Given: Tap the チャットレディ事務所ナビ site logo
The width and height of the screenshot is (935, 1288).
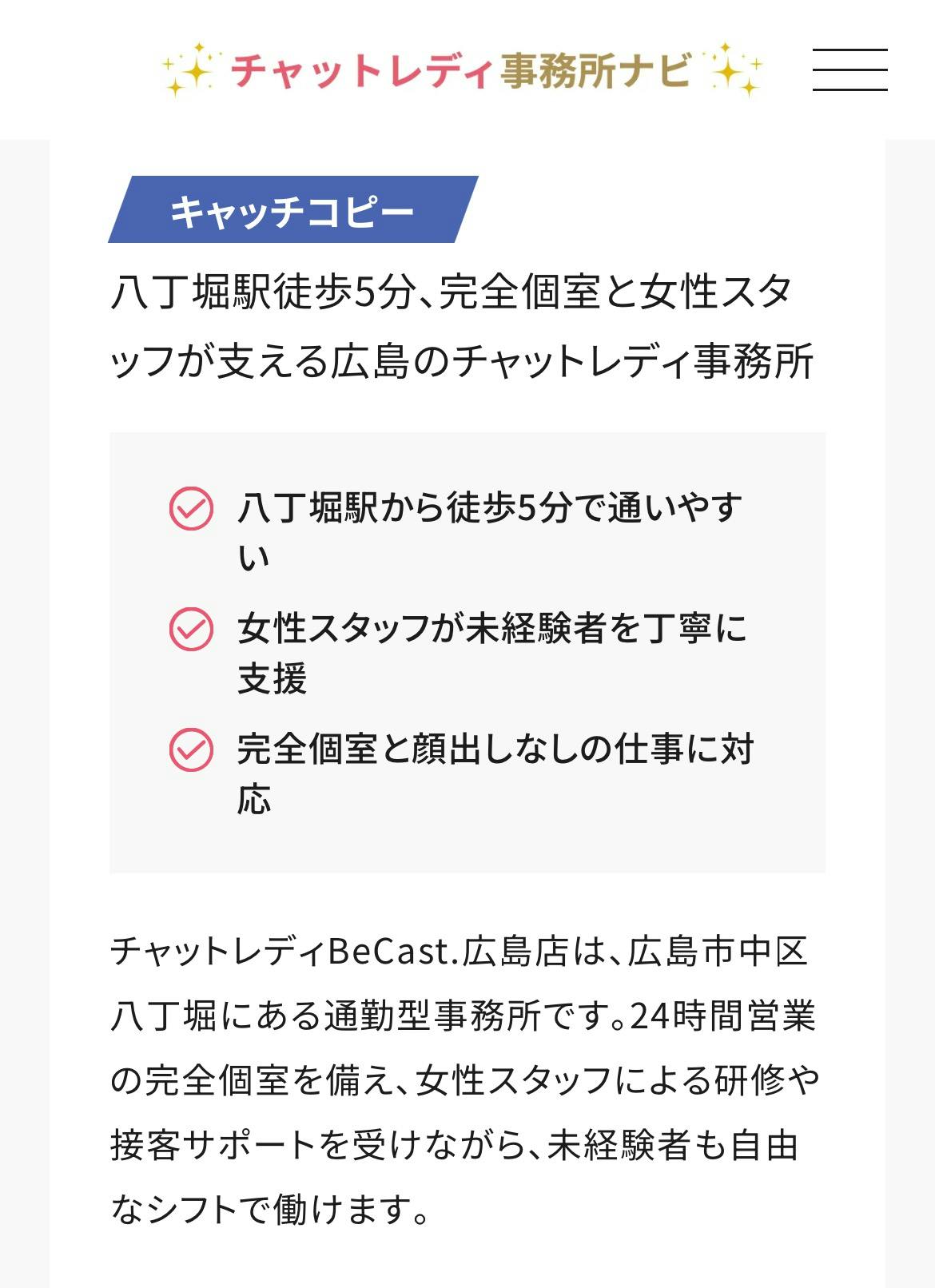Looking at the screenshot, I should (462, 70).
